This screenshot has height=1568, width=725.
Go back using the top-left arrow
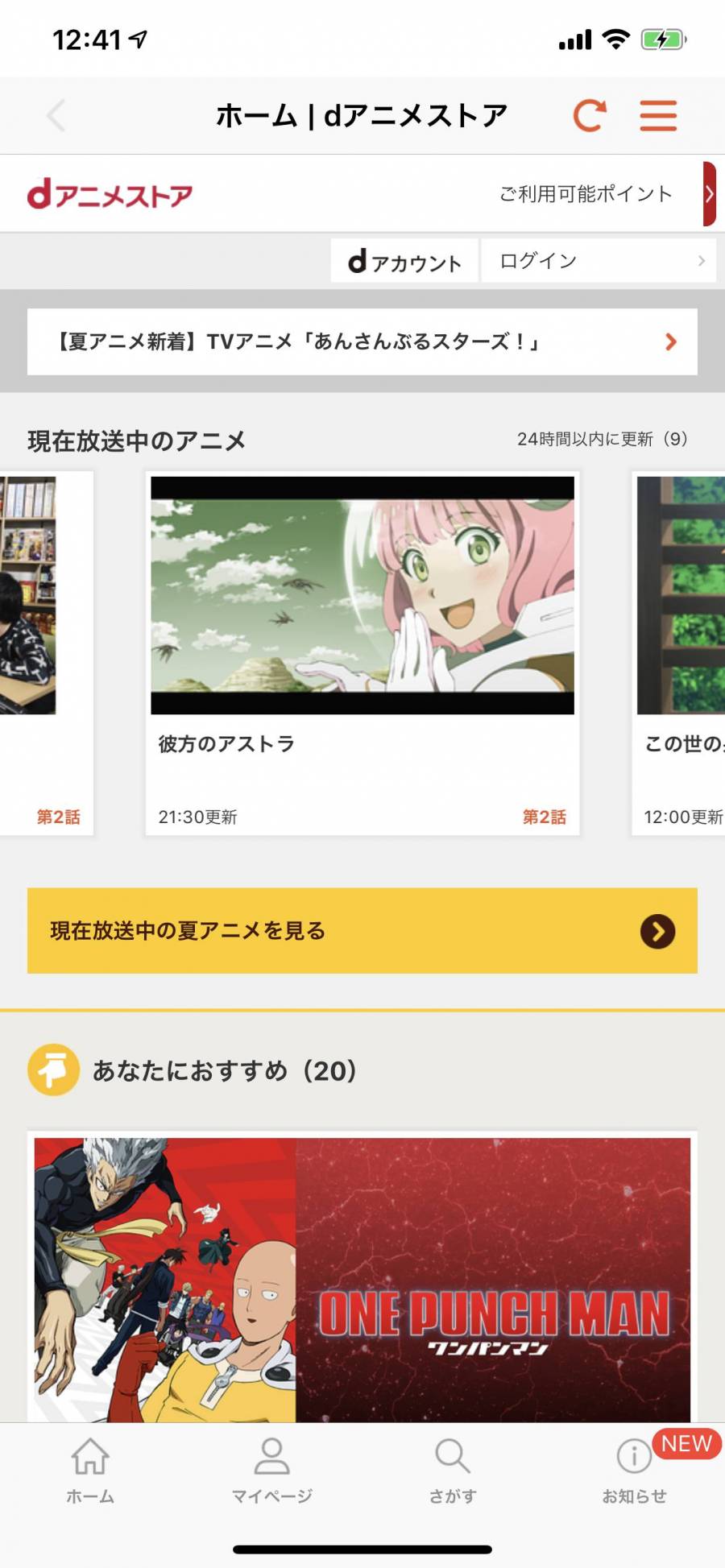56,116
